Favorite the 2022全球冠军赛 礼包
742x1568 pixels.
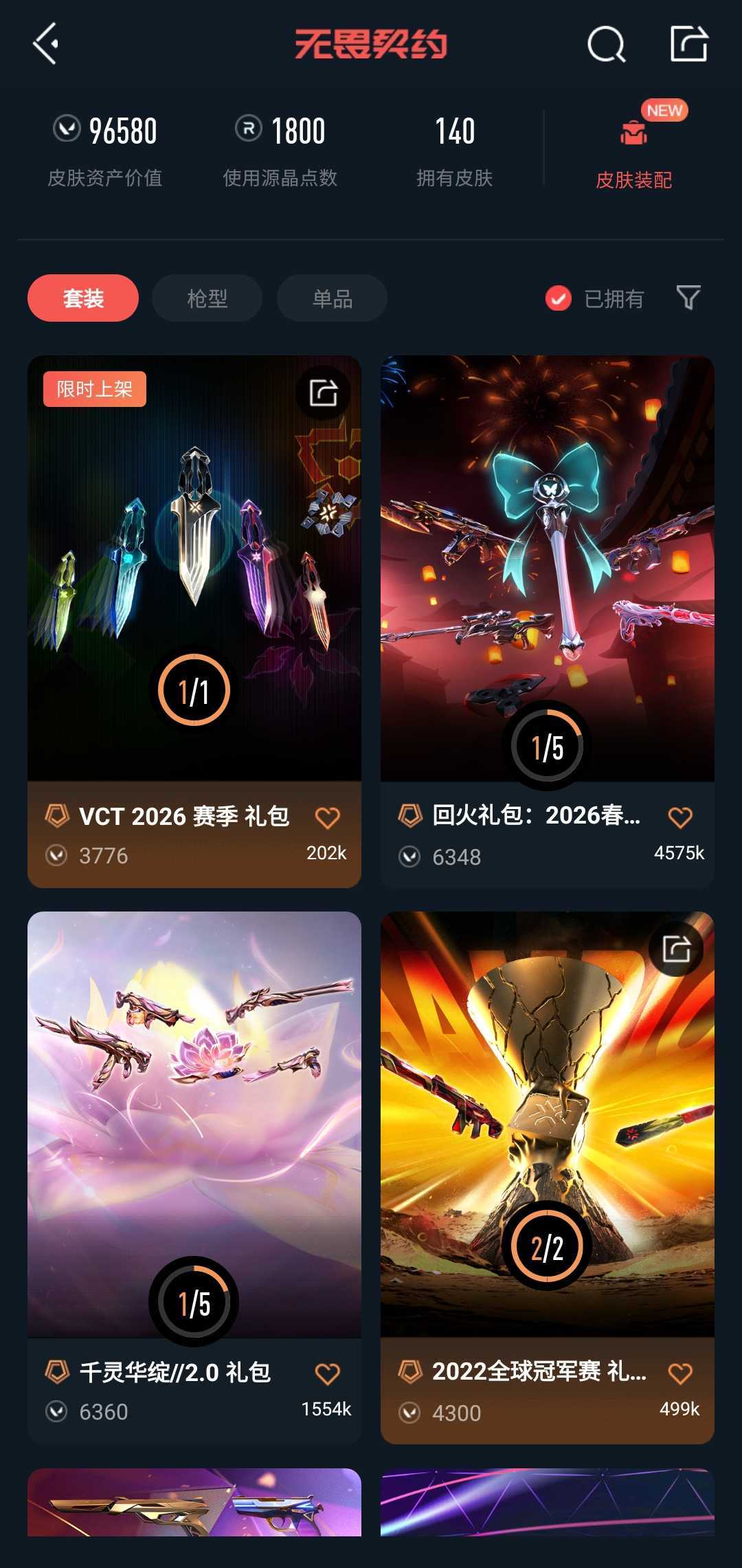680,1374
